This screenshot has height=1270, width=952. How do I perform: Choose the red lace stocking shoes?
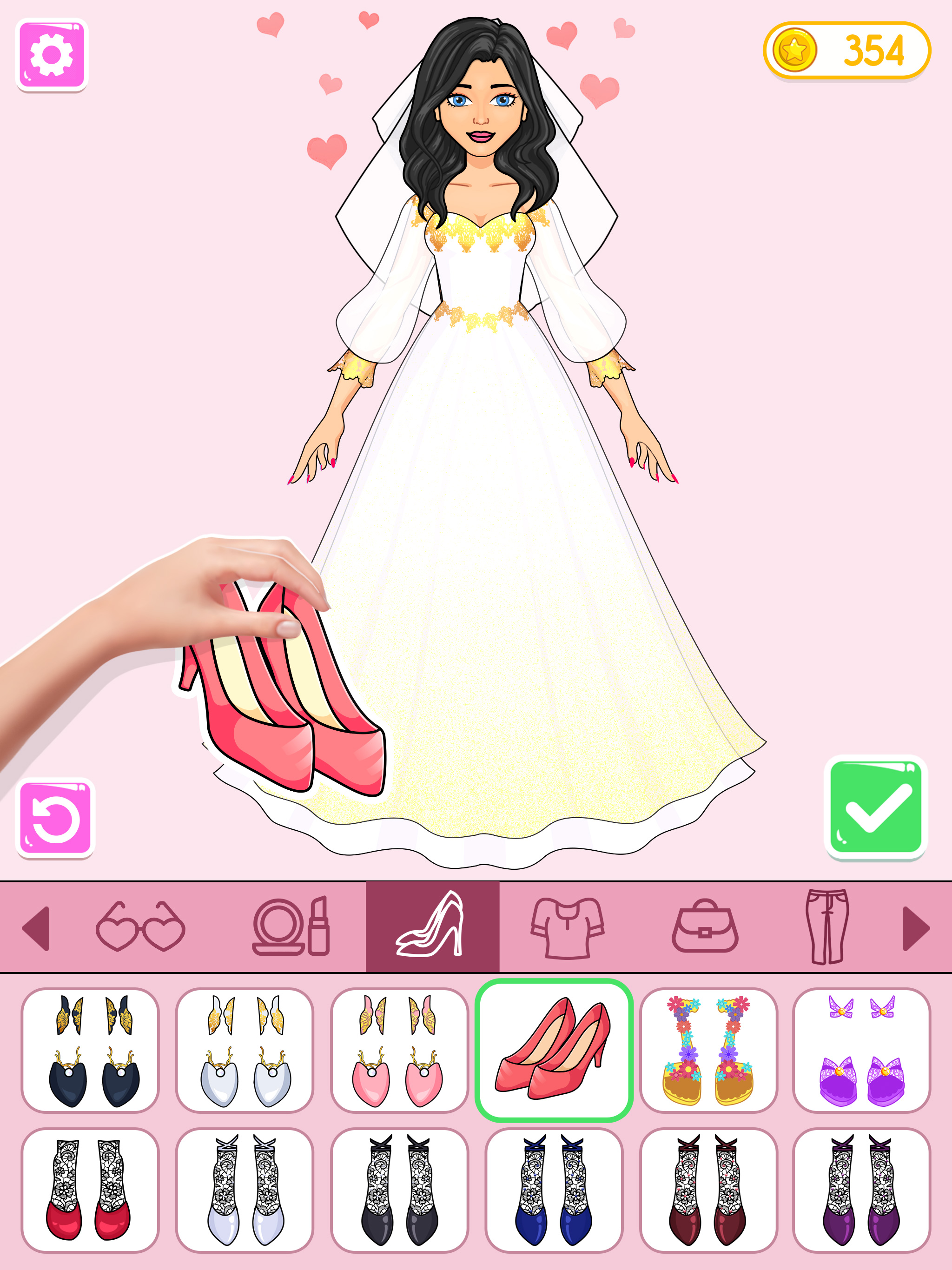click(x=90, y=1190)
